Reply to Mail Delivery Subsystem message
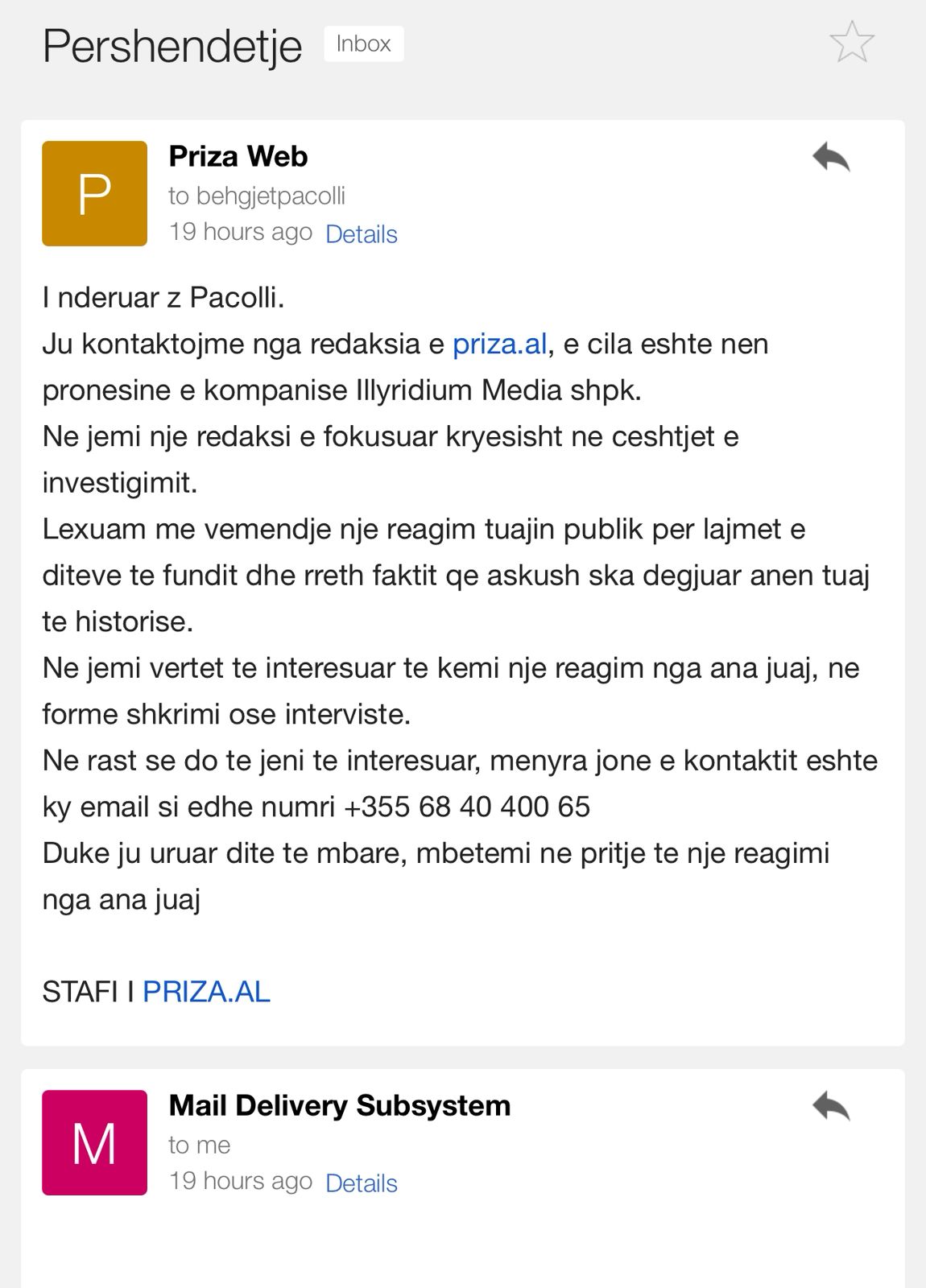 click(x=831, y=1105)
